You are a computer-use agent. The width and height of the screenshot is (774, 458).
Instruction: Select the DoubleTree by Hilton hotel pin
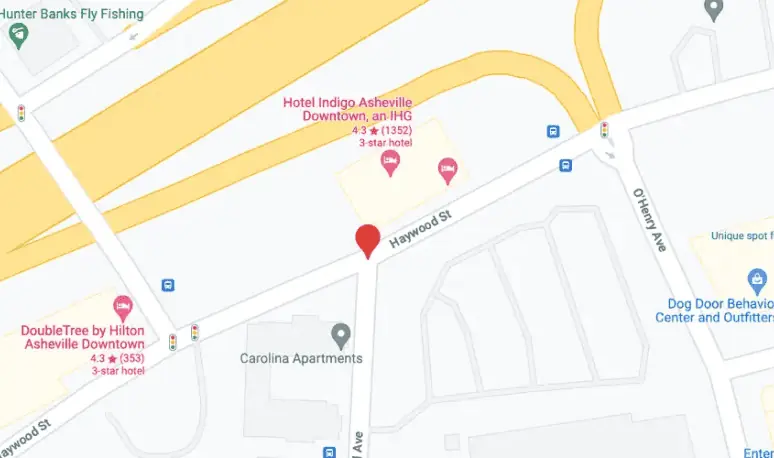[x=122, y=306]
